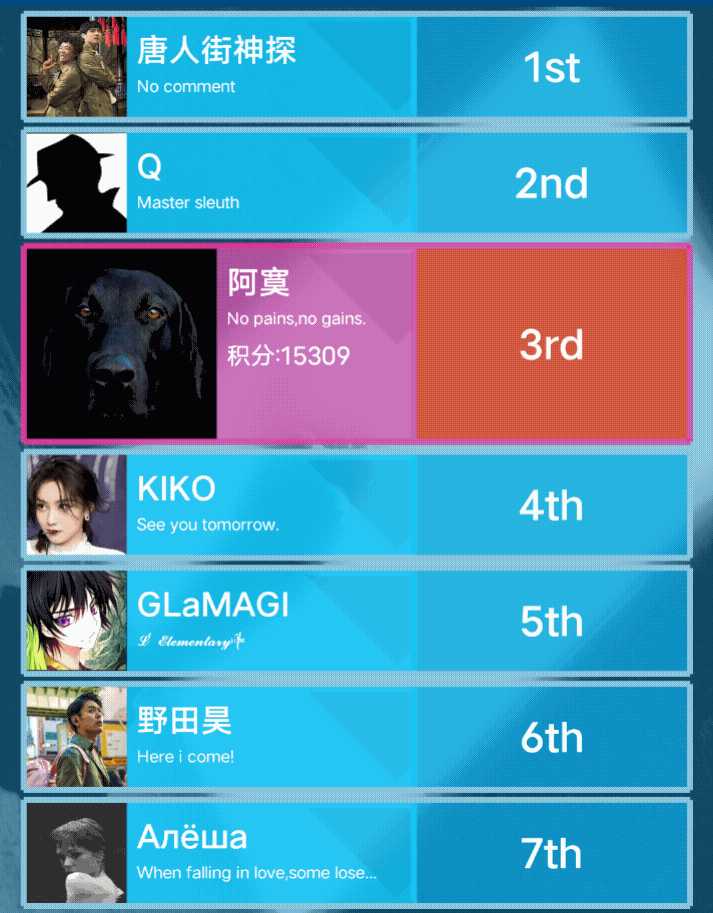Expand GLaMAGI's leaderboard entry
713x913 pixels.
(x=356, y=621)
